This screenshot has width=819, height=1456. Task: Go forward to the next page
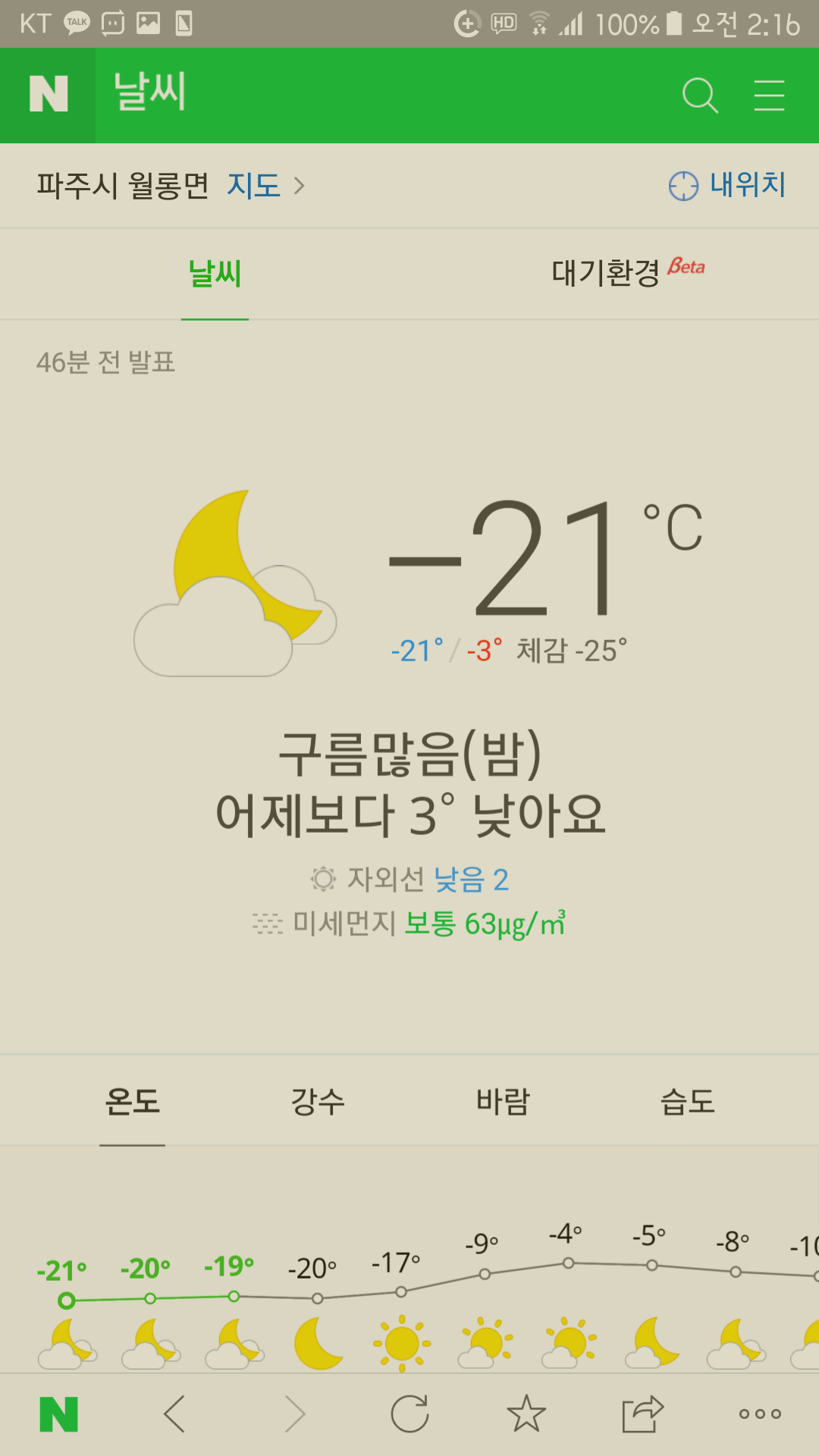click(x=294, y=1414)
